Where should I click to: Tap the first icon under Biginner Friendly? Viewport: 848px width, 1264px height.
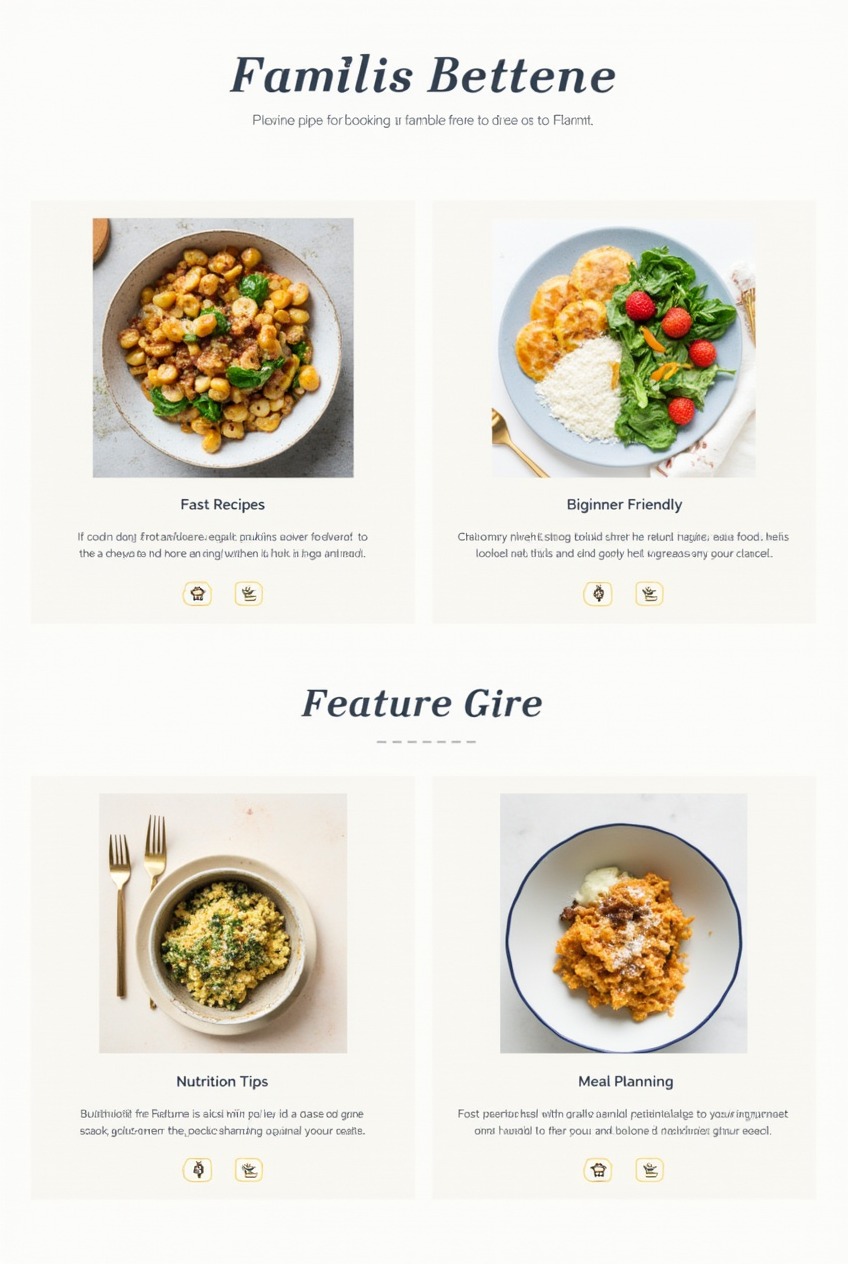[x=598, y=594]
